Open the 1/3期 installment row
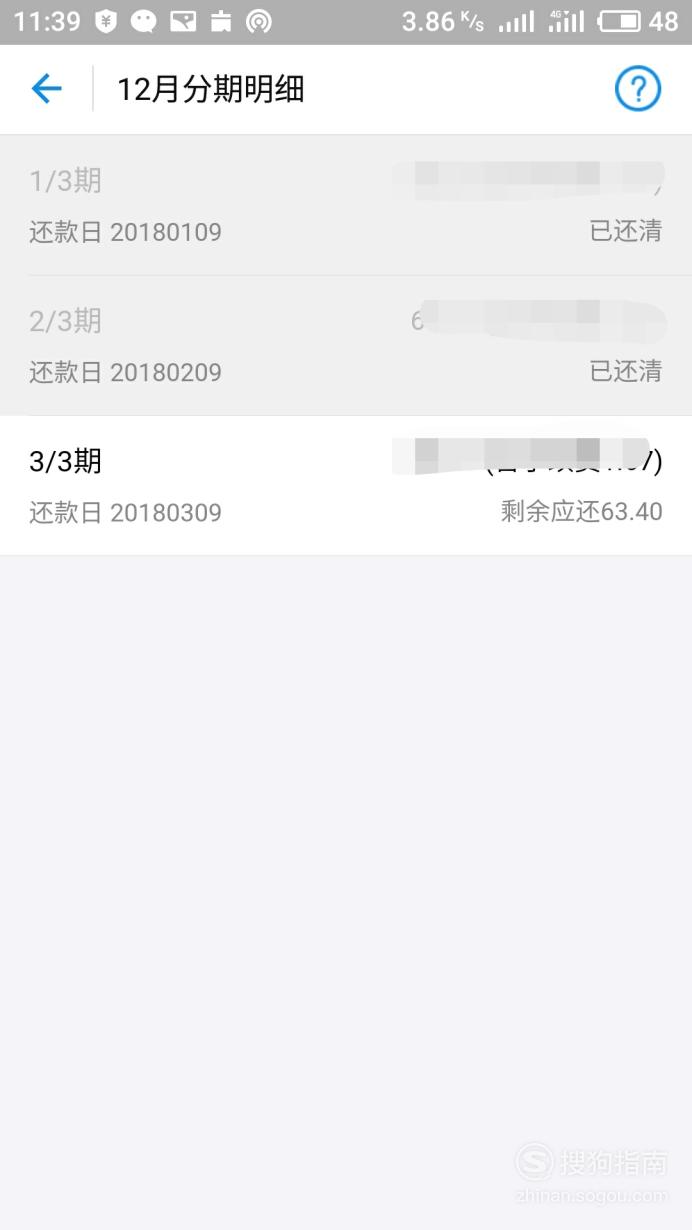The image size is (692, 1230). click(x=346, y=206)
